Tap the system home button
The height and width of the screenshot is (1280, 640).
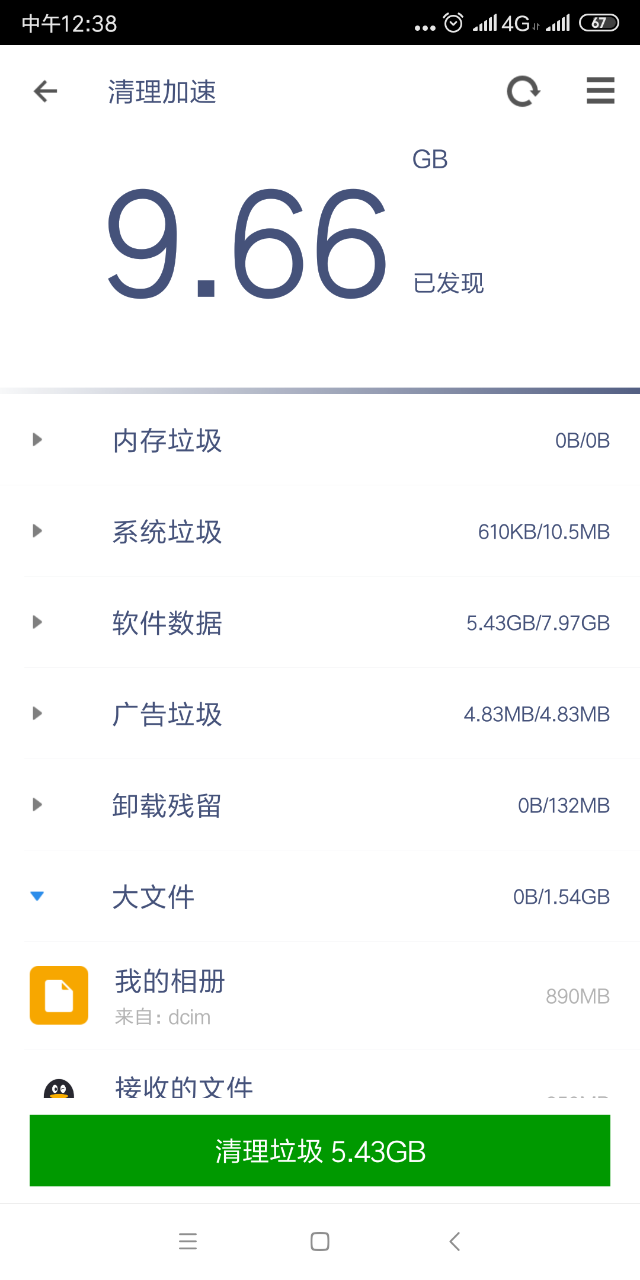[320, 1241]
